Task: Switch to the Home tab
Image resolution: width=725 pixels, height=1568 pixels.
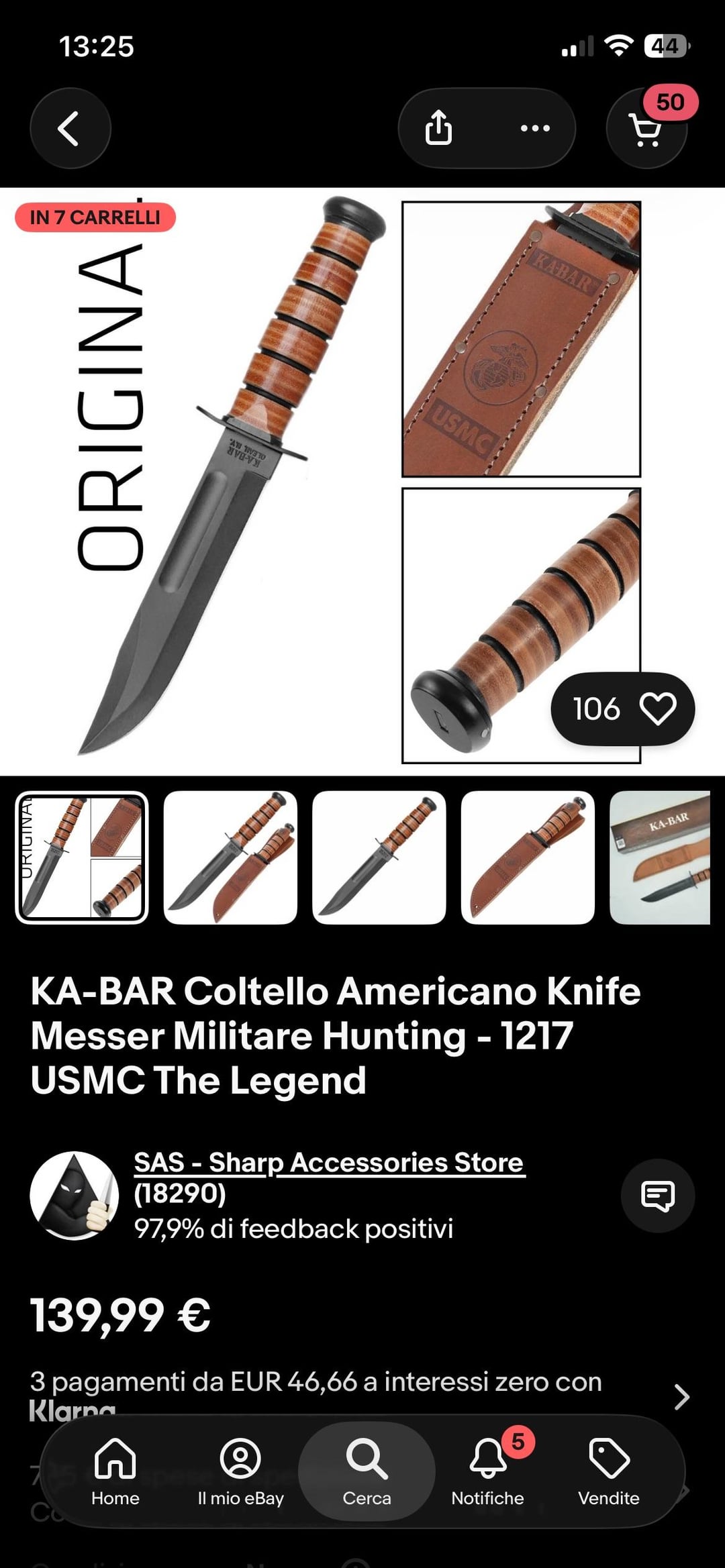Action: point(115,1471)
